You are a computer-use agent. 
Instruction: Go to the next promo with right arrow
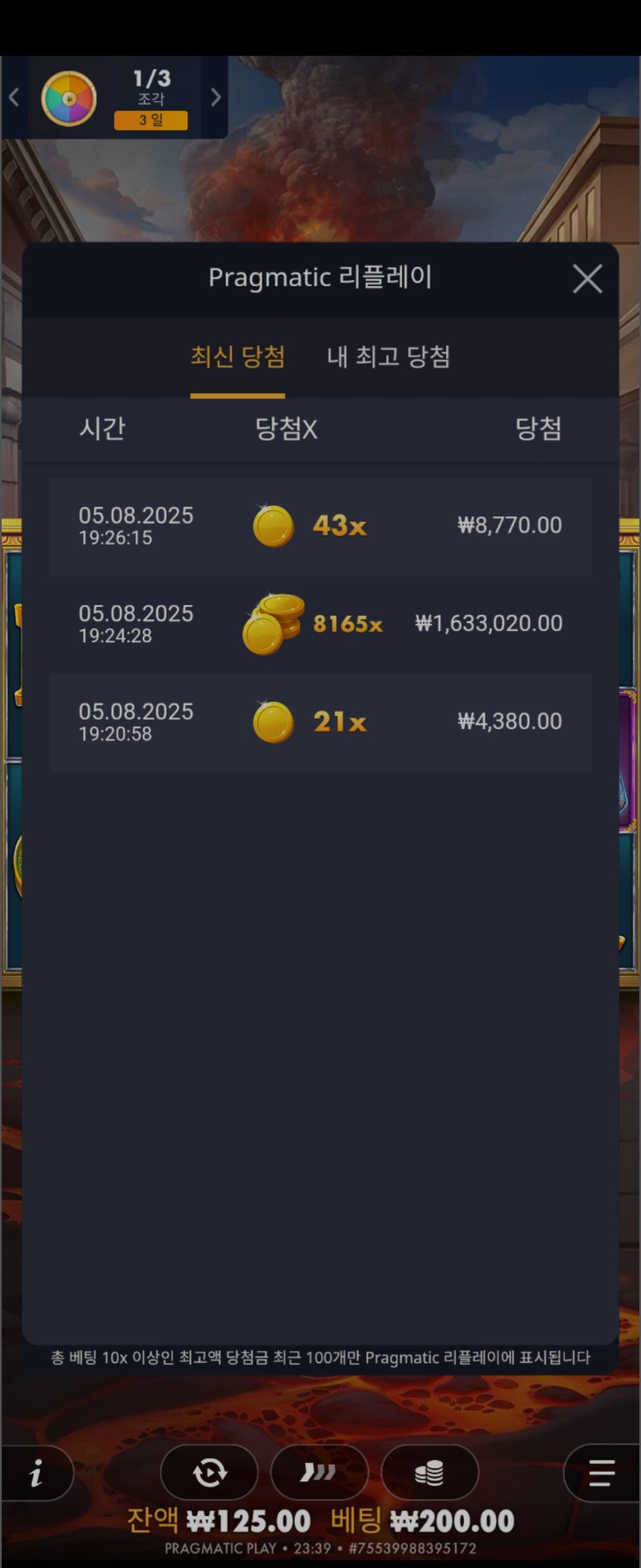point(216,98)
